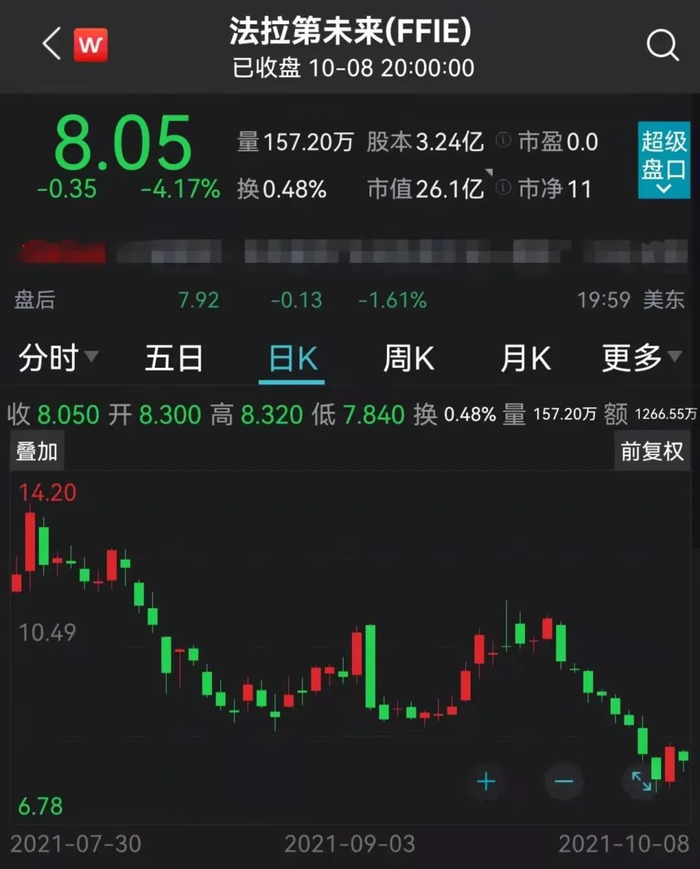Open the 前复权 adjustment option

651,452
